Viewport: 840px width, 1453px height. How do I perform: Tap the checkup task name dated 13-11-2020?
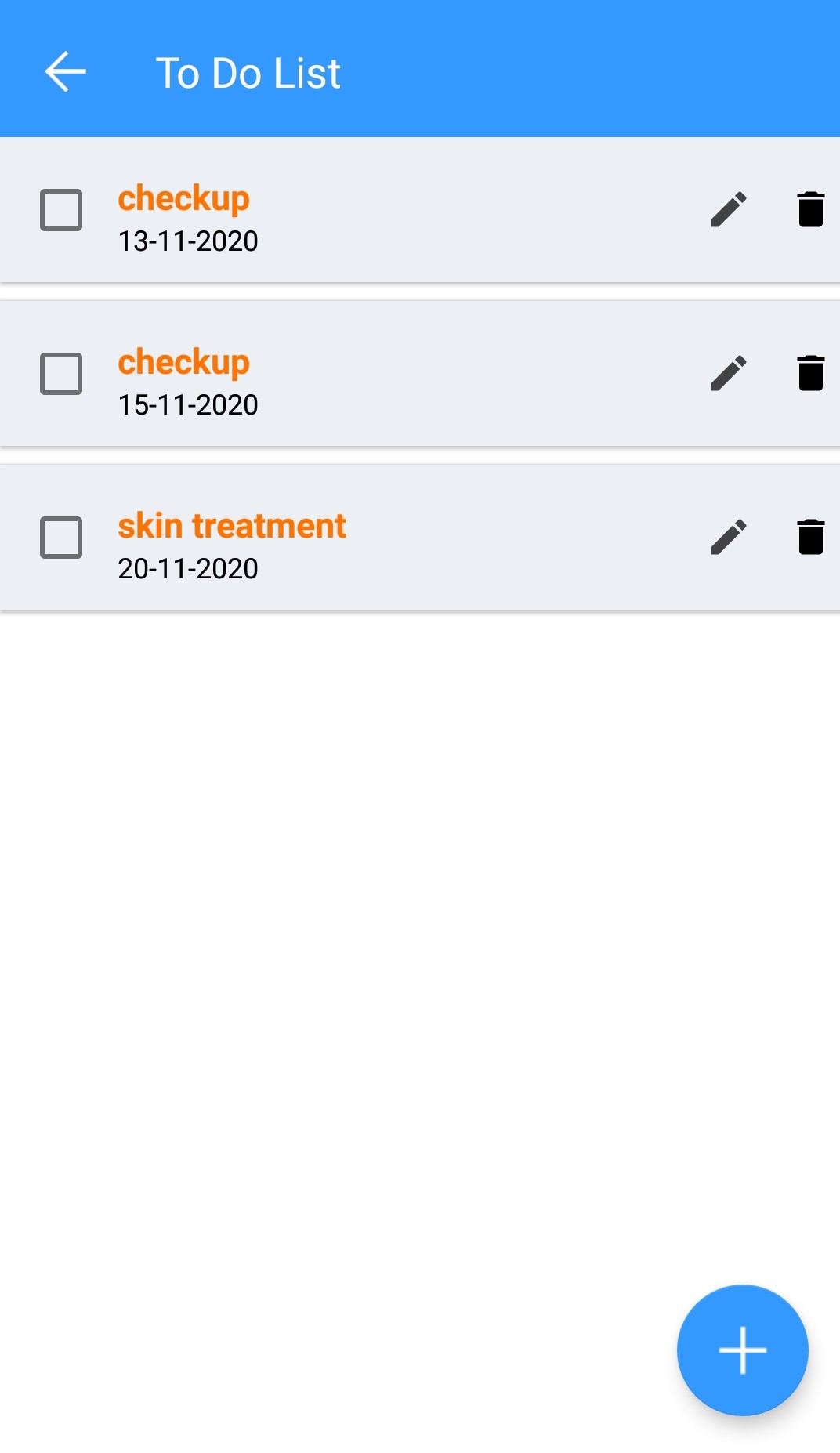(x=183, y=198)
